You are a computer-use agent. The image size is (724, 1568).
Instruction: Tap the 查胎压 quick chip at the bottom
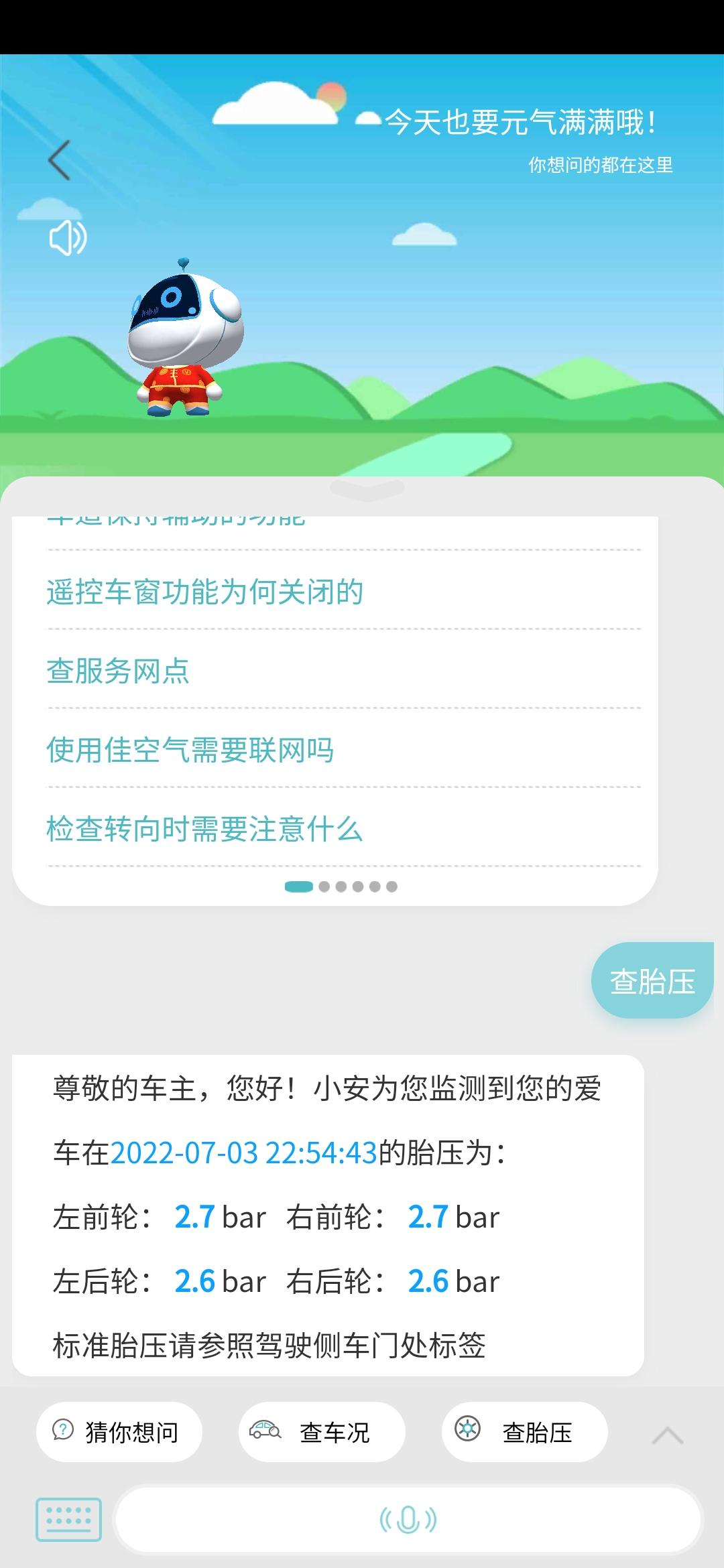(x=525, y=1432)
